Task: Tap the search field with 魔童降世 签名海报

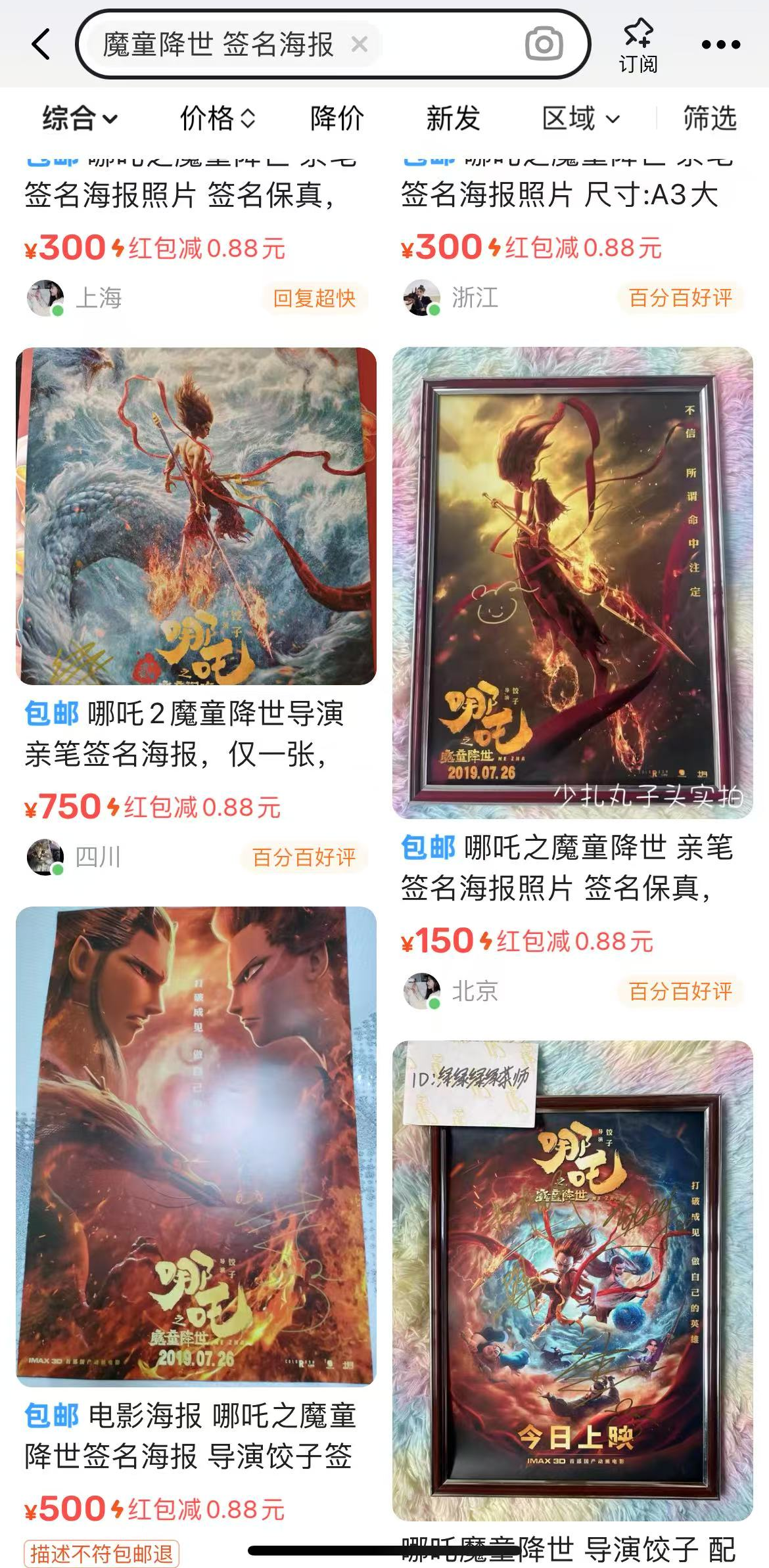Action: (x=218, y=45)
